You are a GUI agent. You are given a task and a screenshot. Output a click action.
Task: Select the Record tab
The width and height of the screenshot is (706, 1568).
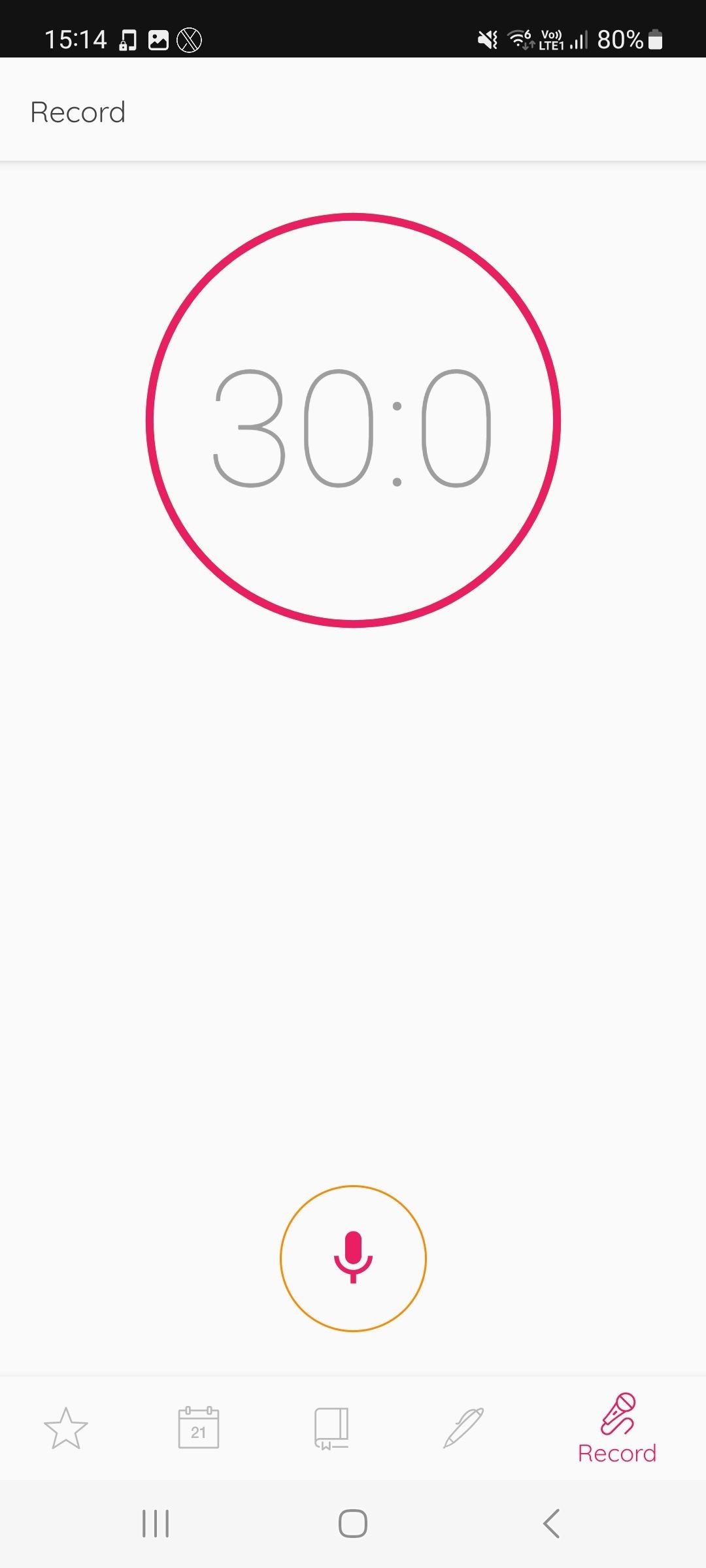click(617, 1428)
